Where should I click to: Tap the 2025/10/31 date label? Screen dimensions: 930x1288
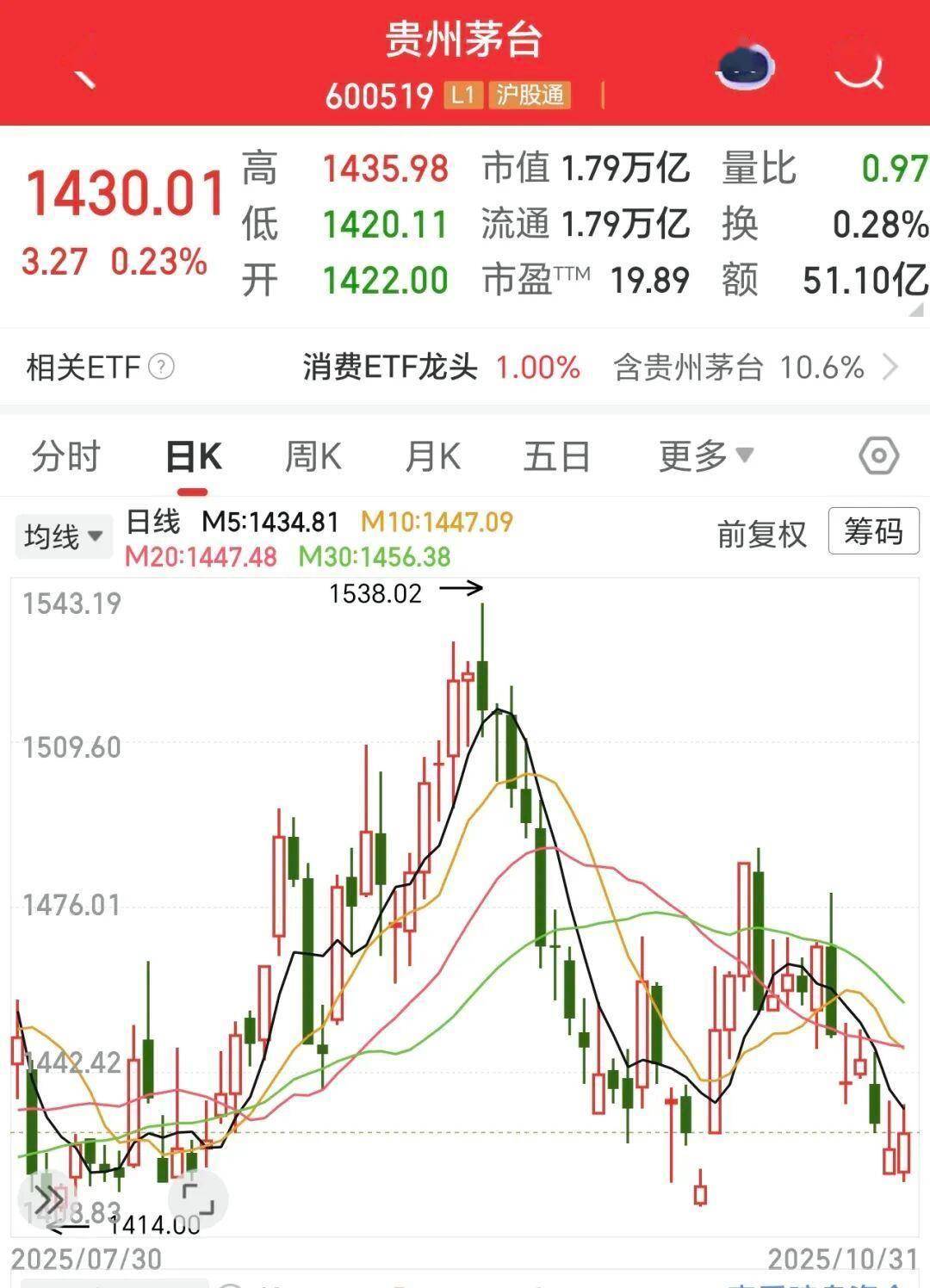click(831, 1257)
